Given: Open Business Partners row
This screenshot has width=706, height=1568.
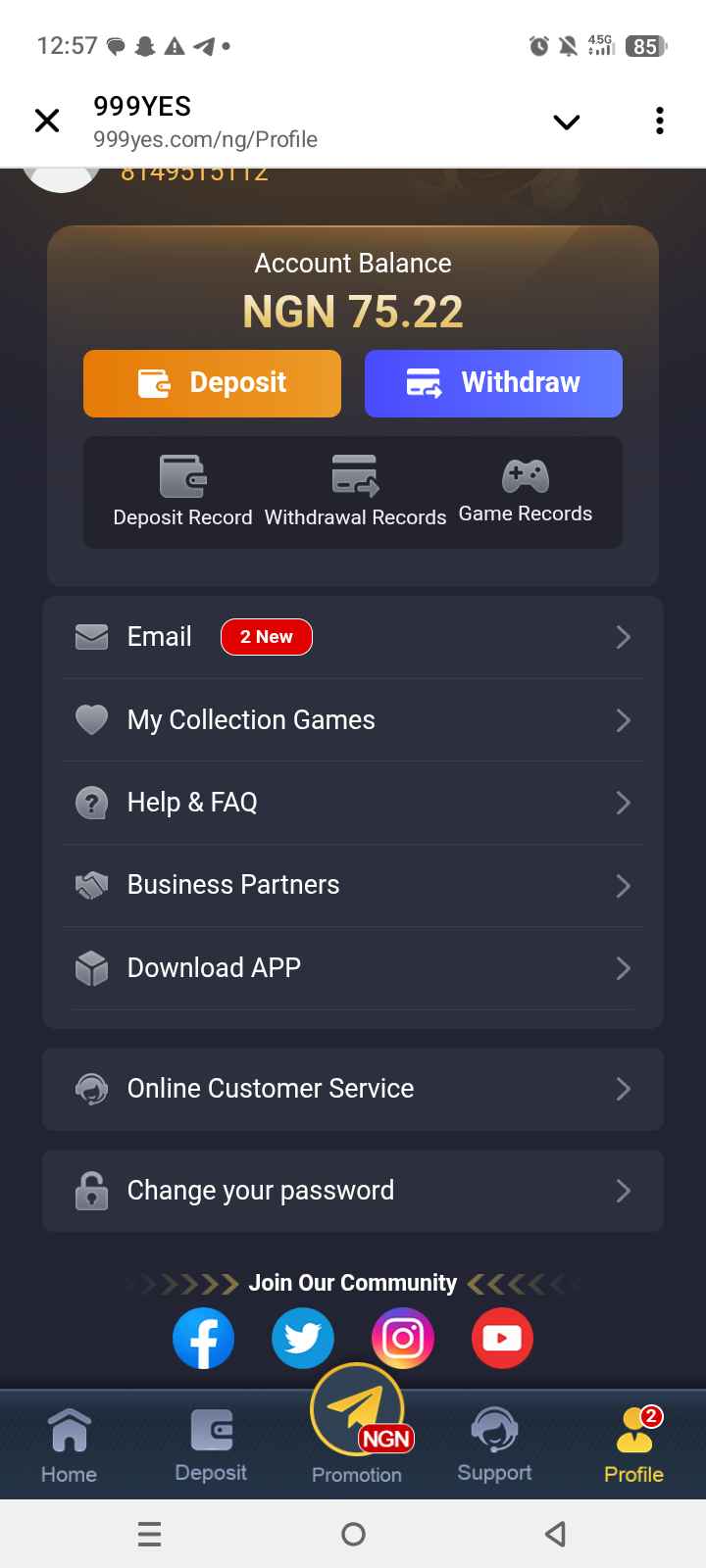Looking at the screenshot, I should 353,885.
